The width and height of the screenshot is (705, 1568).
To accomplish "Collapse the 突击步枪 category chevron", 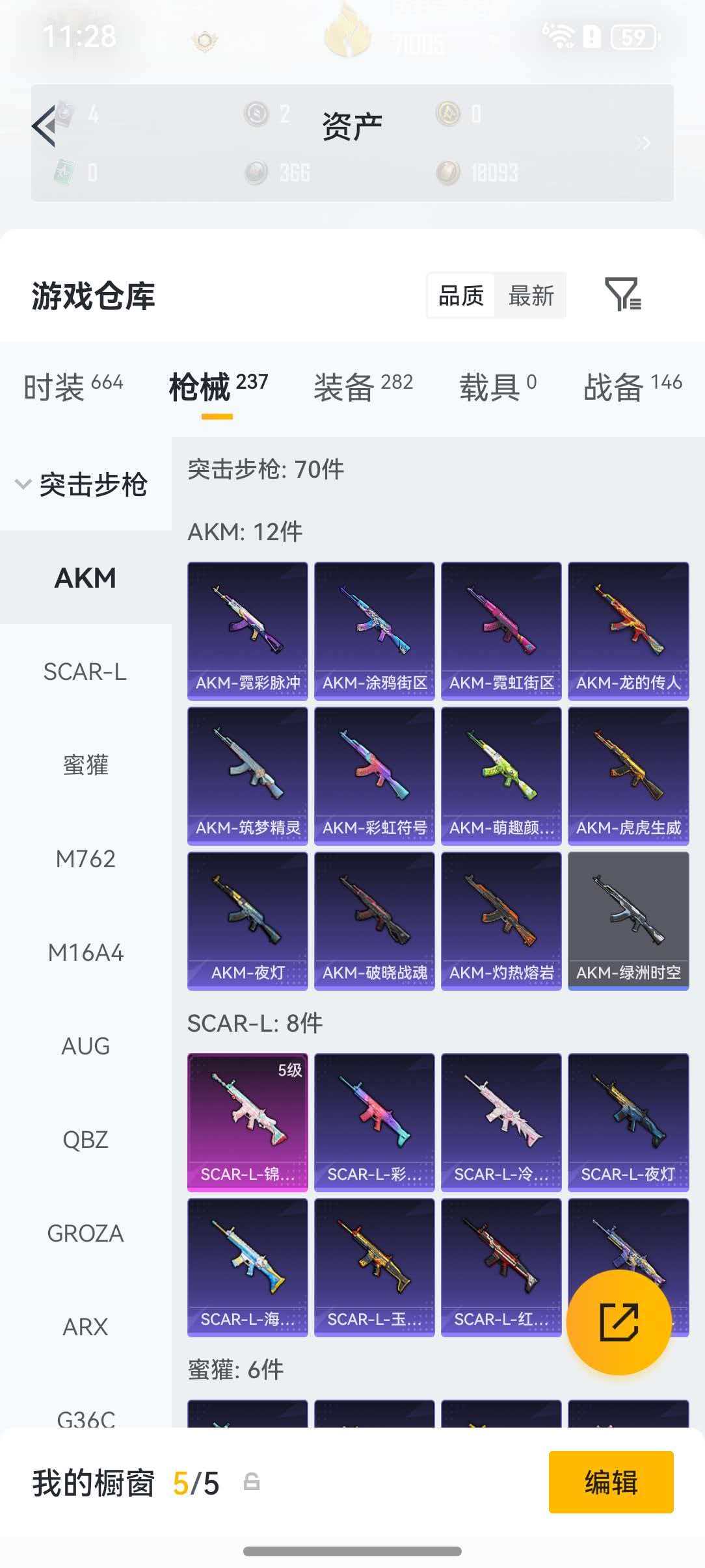I will (x=23, y=484).
